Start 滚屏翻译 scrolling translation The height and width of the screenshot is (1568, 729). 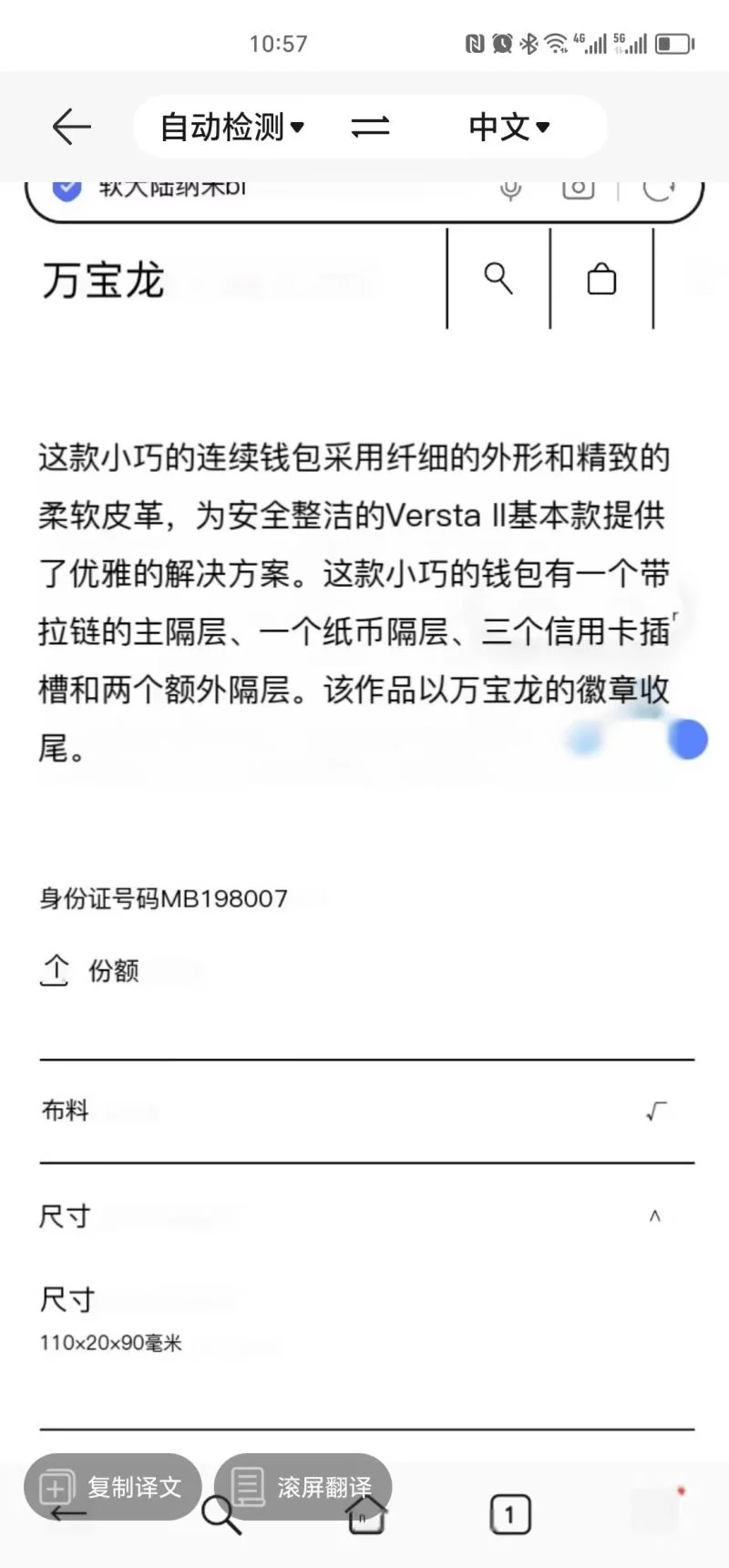pyautogui.click(x=303, y=1487)
